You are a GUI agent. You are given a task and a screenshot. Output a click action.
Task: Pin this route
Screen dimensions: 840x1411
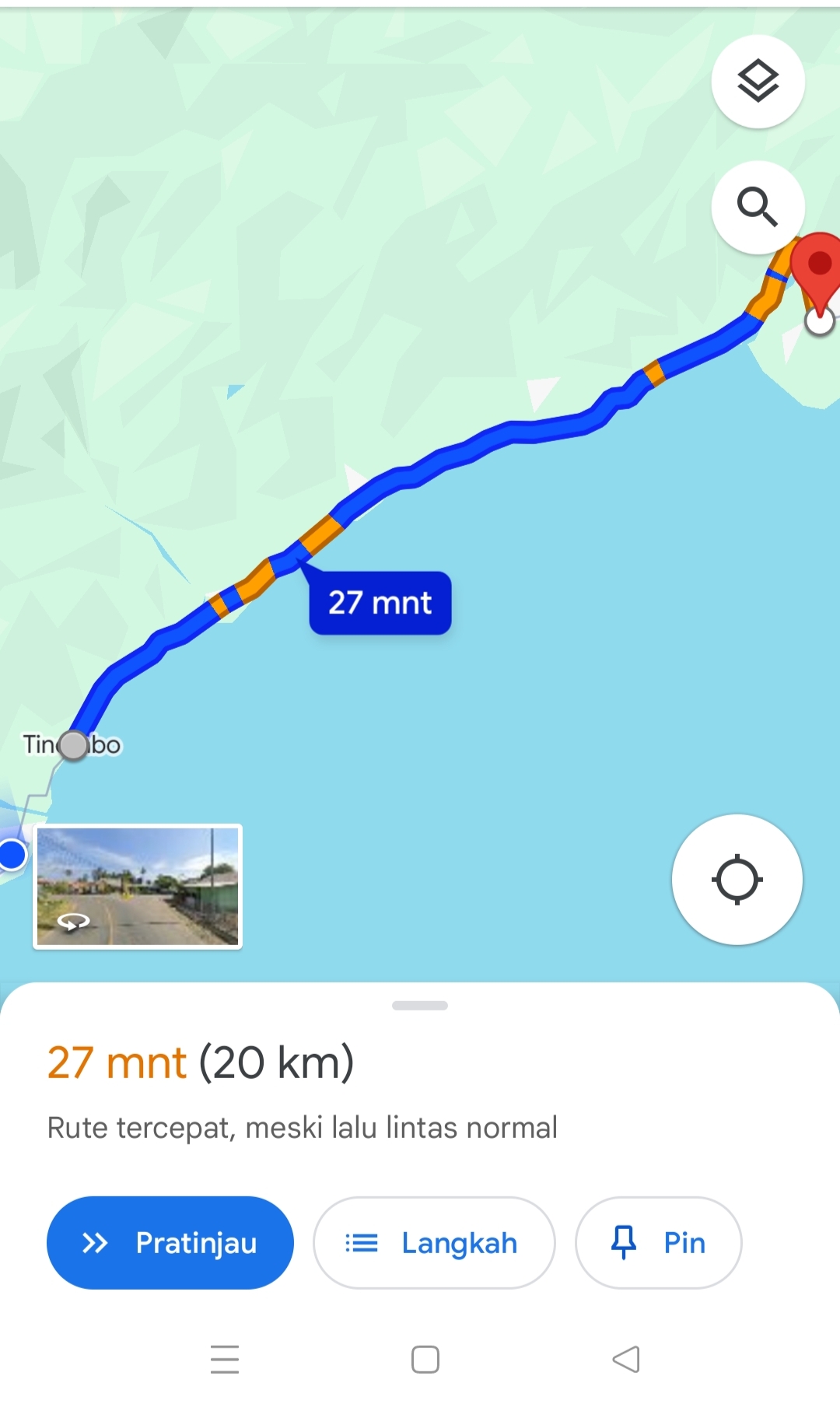point(658,1243)
